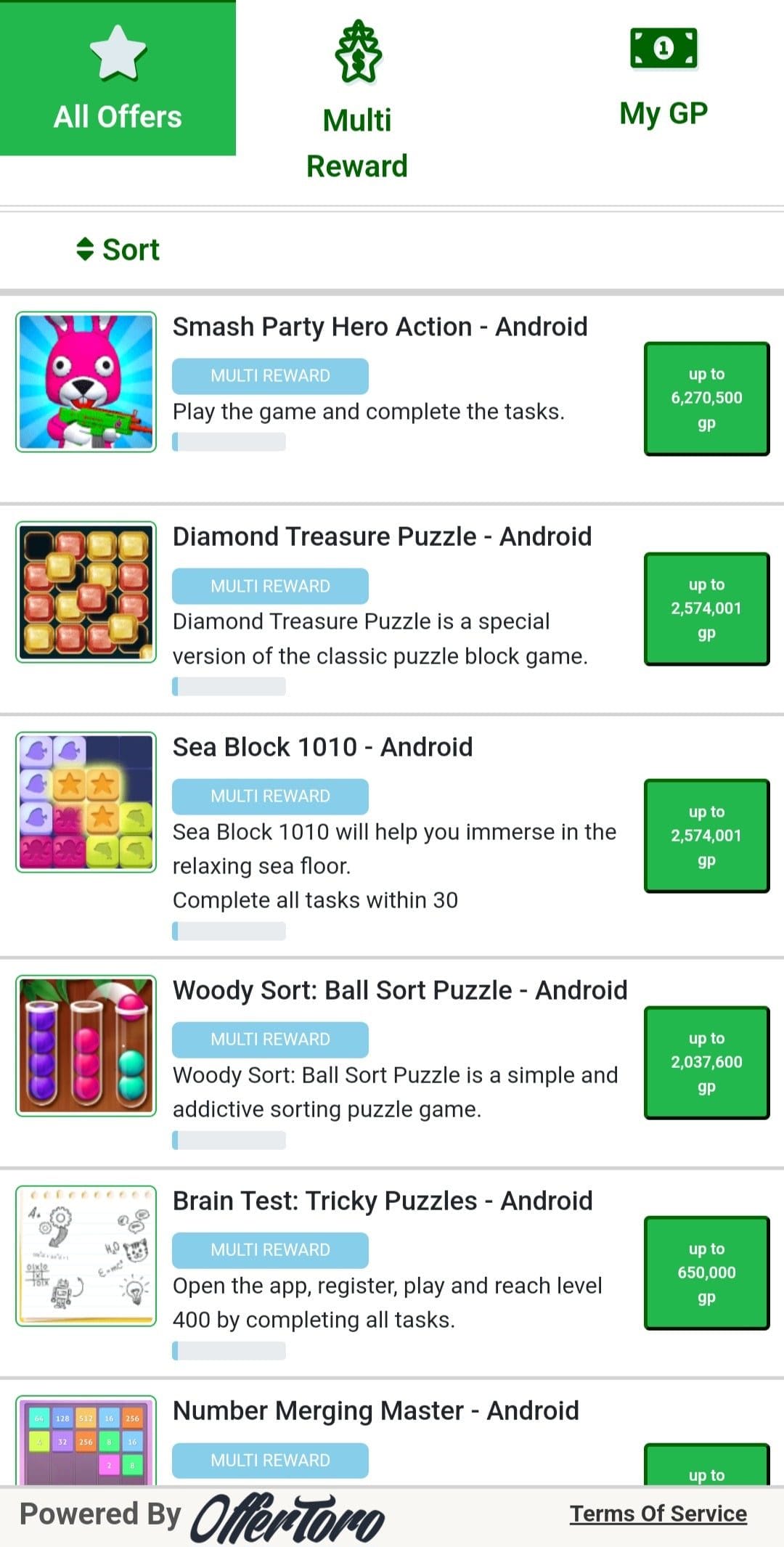Tap Diamond Treasure Puzzle's 2,574,001 gp button
The height and width of the screenshot is (1547, 784).
pyautogui.click(x=706, y=609)
